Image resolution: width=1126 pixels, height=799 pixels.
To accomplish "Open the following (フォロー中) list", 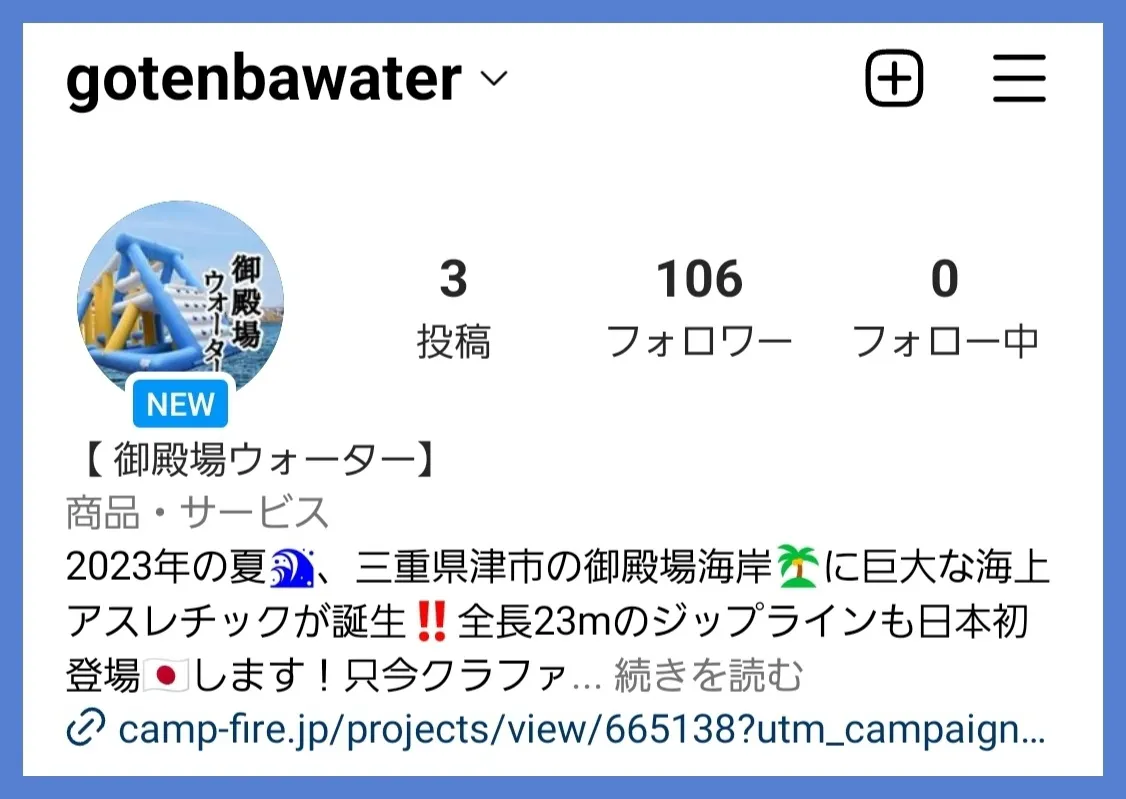I will tap(944, 308).
